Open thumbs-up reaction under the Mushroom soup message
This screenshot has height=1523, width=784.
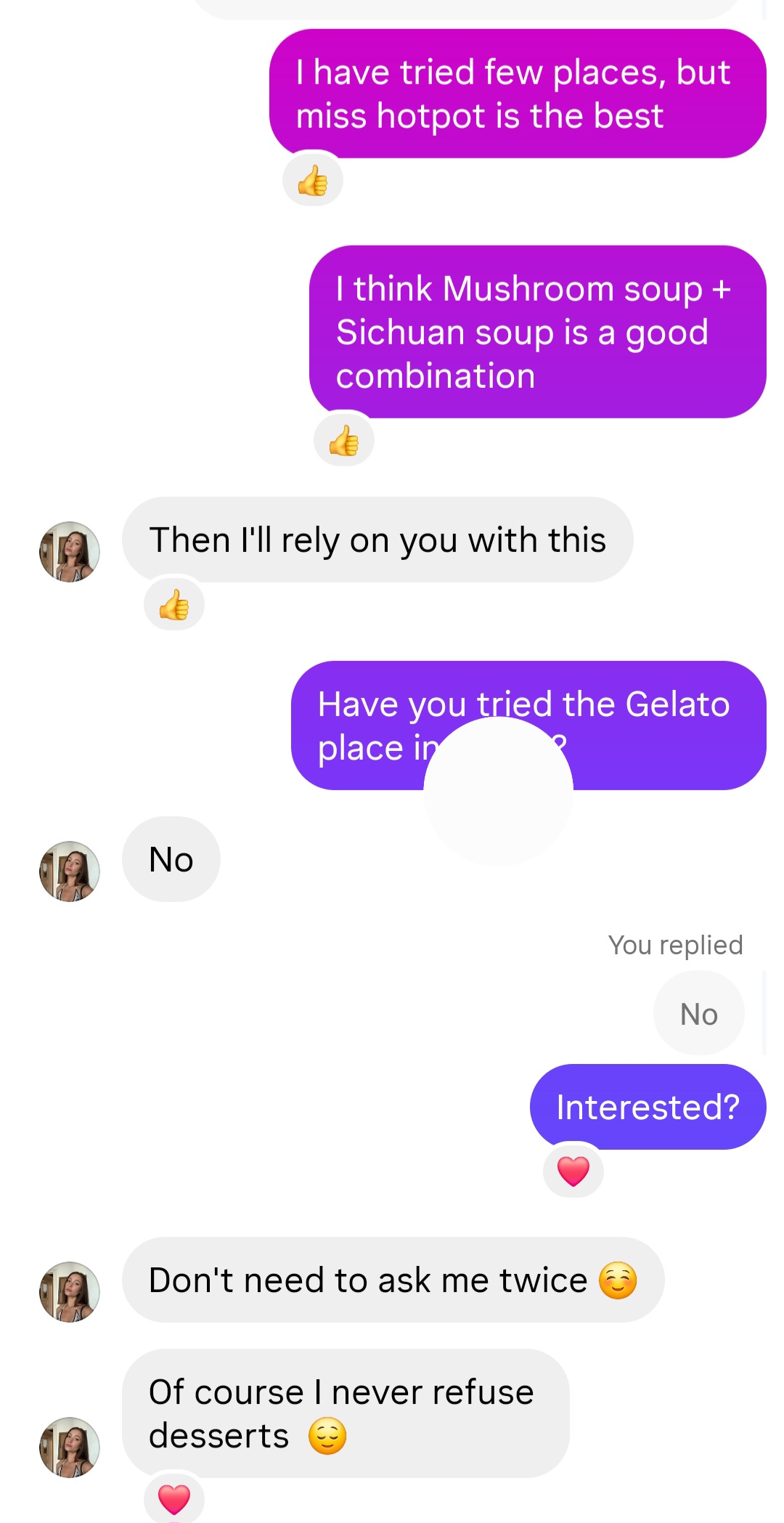[x=344, y=440]
